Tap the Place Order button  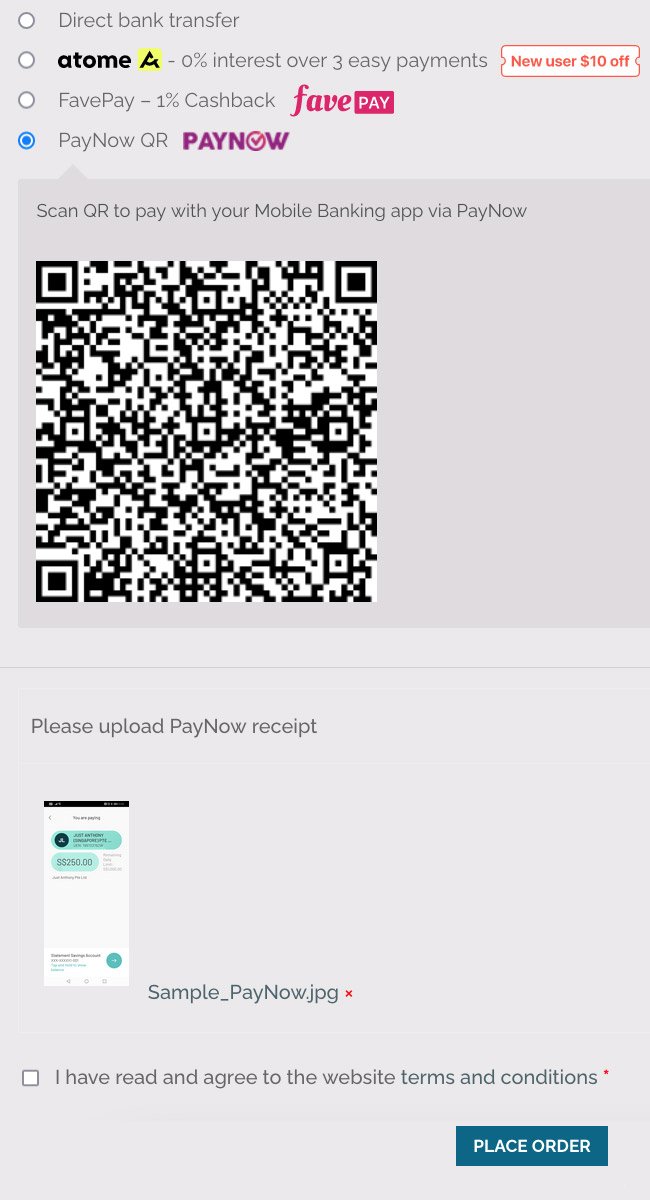coord(531,1146)
